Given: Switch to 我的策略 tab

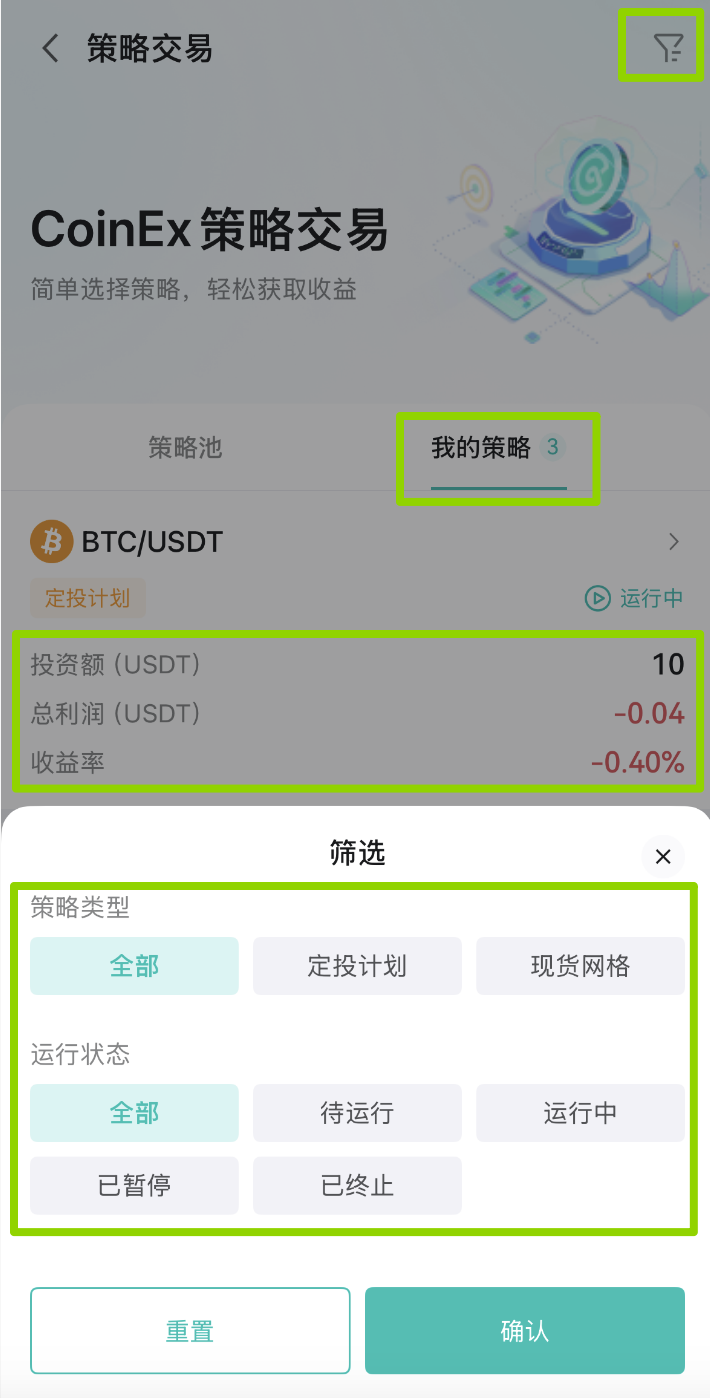Looking at the screenshot, I should (498, 448).
